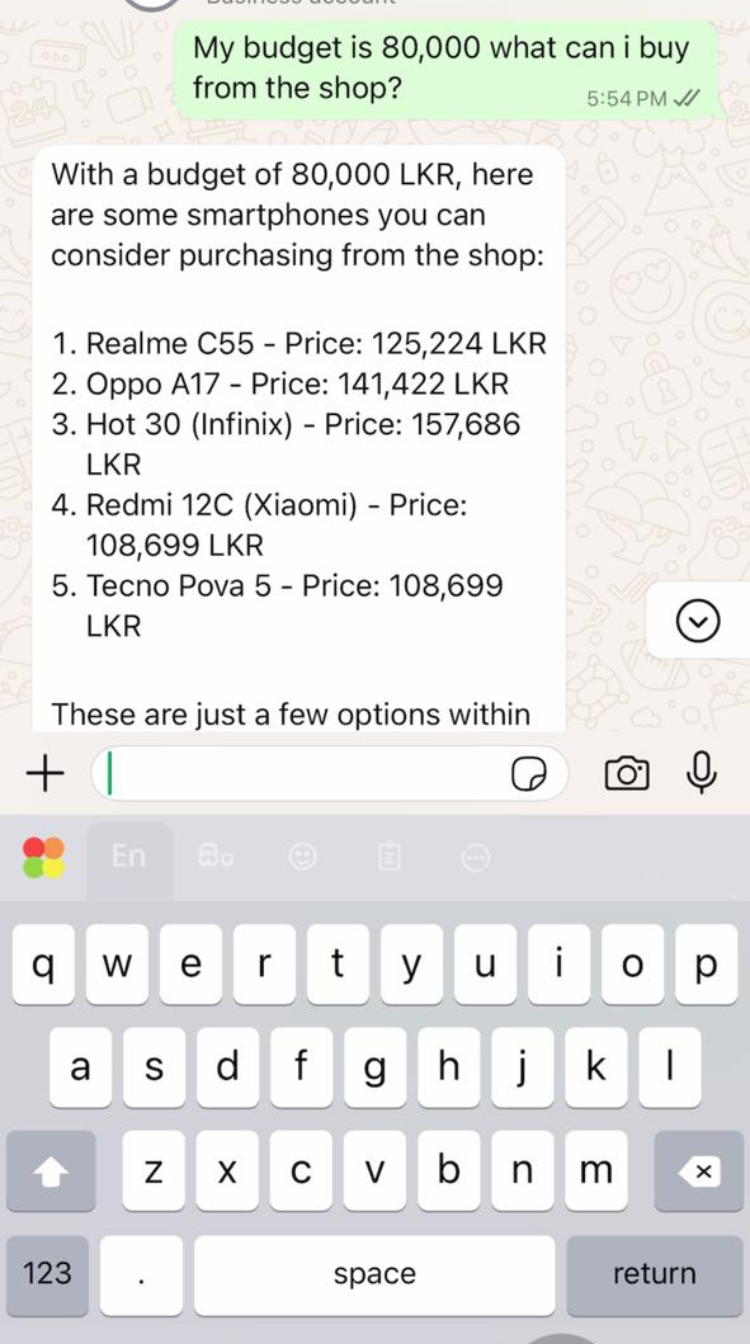Open the keyboard translate tool icon
The width and height of the screenshot is (750, 1344).
click(x=216, y=857)
